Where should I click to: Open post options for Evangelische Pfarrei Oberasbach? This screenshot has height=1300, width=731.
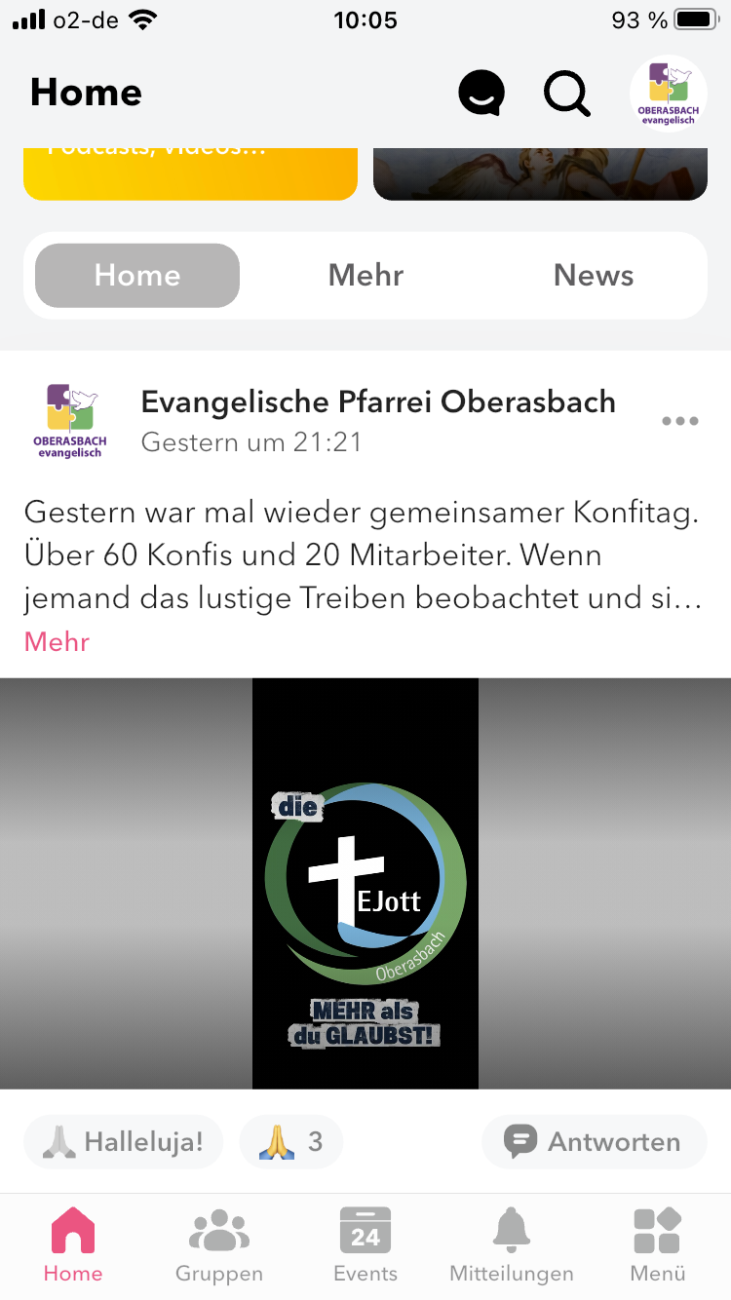tap(680, 421)
